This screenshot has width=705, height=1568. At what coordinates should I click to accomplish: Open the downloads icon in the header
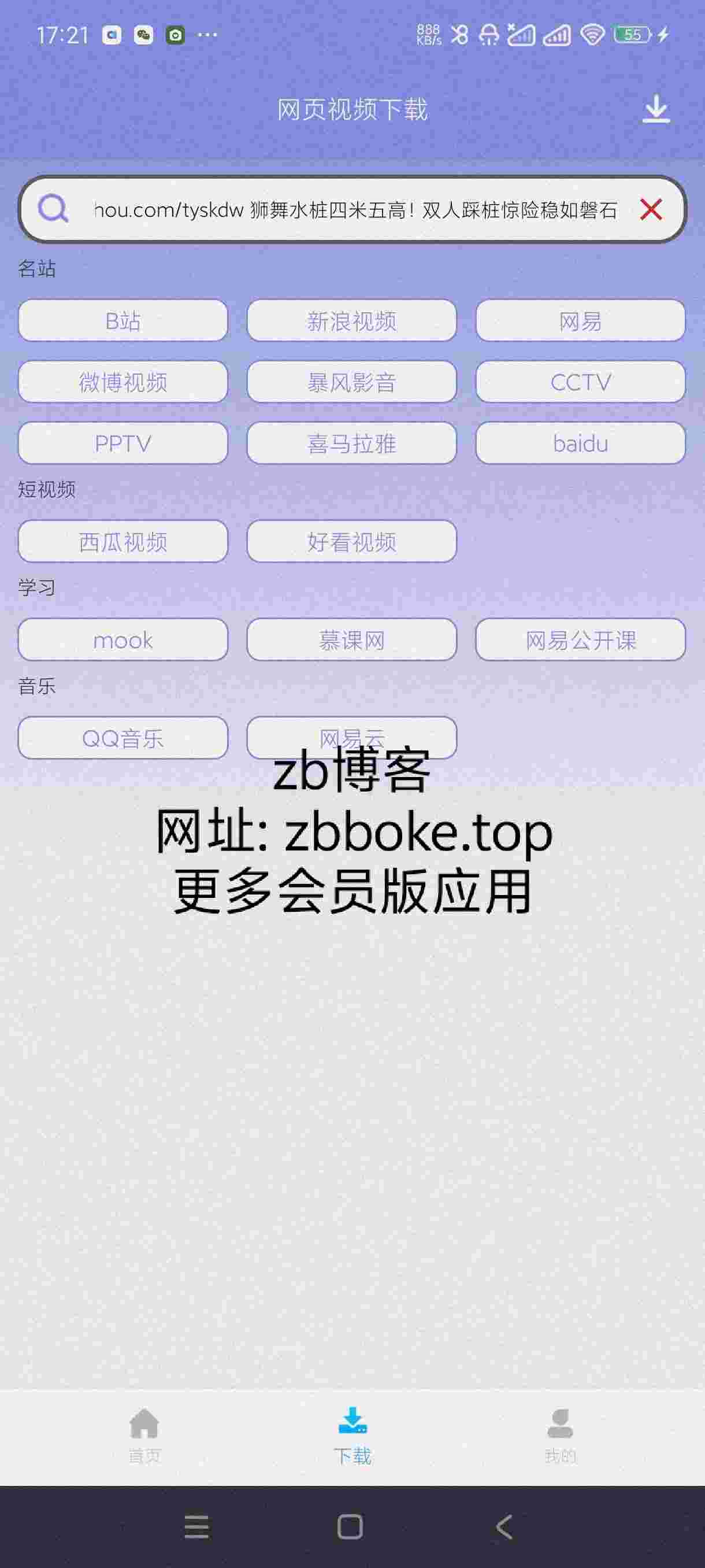656,110
